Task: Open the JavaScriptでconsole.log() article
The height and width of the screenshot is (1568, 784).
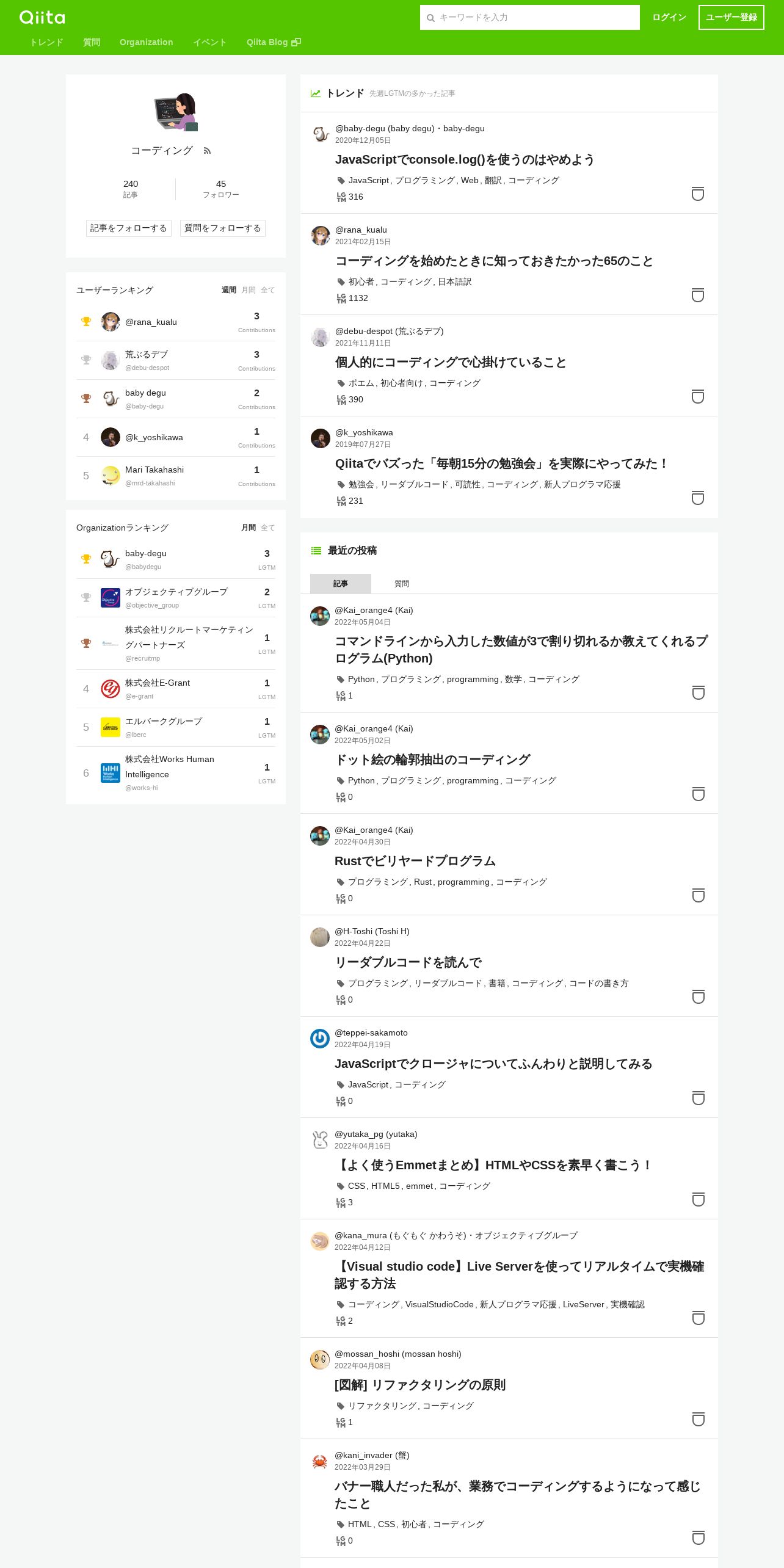Action: tap(464, 160)
